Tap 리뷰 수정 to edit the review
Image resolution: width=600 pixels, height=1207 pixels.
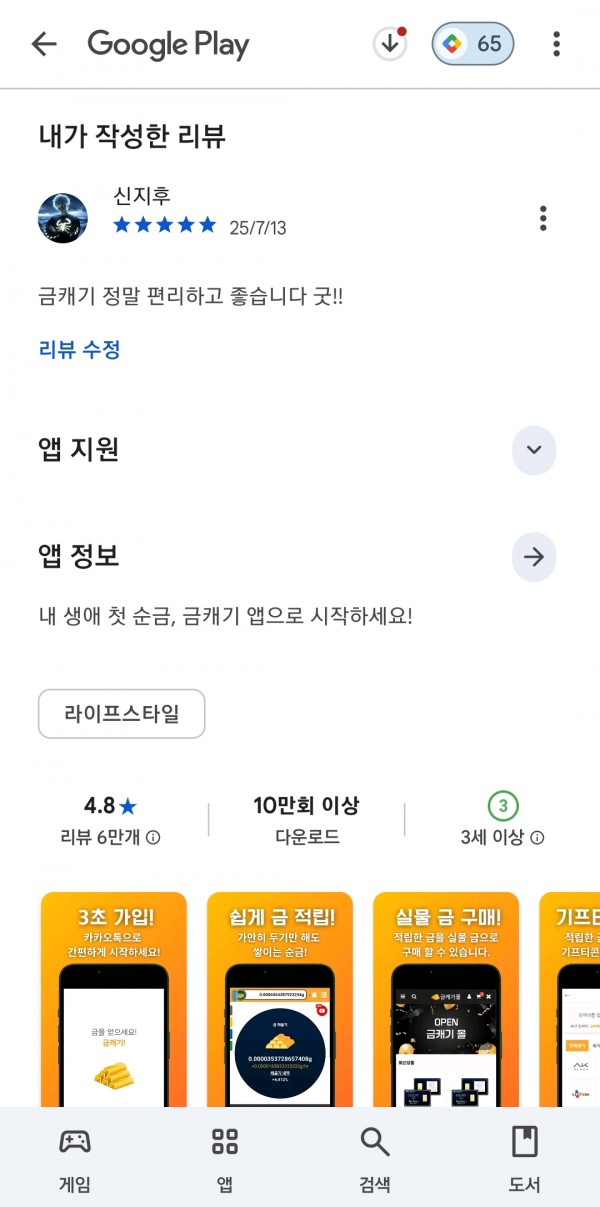click(80, 349)
